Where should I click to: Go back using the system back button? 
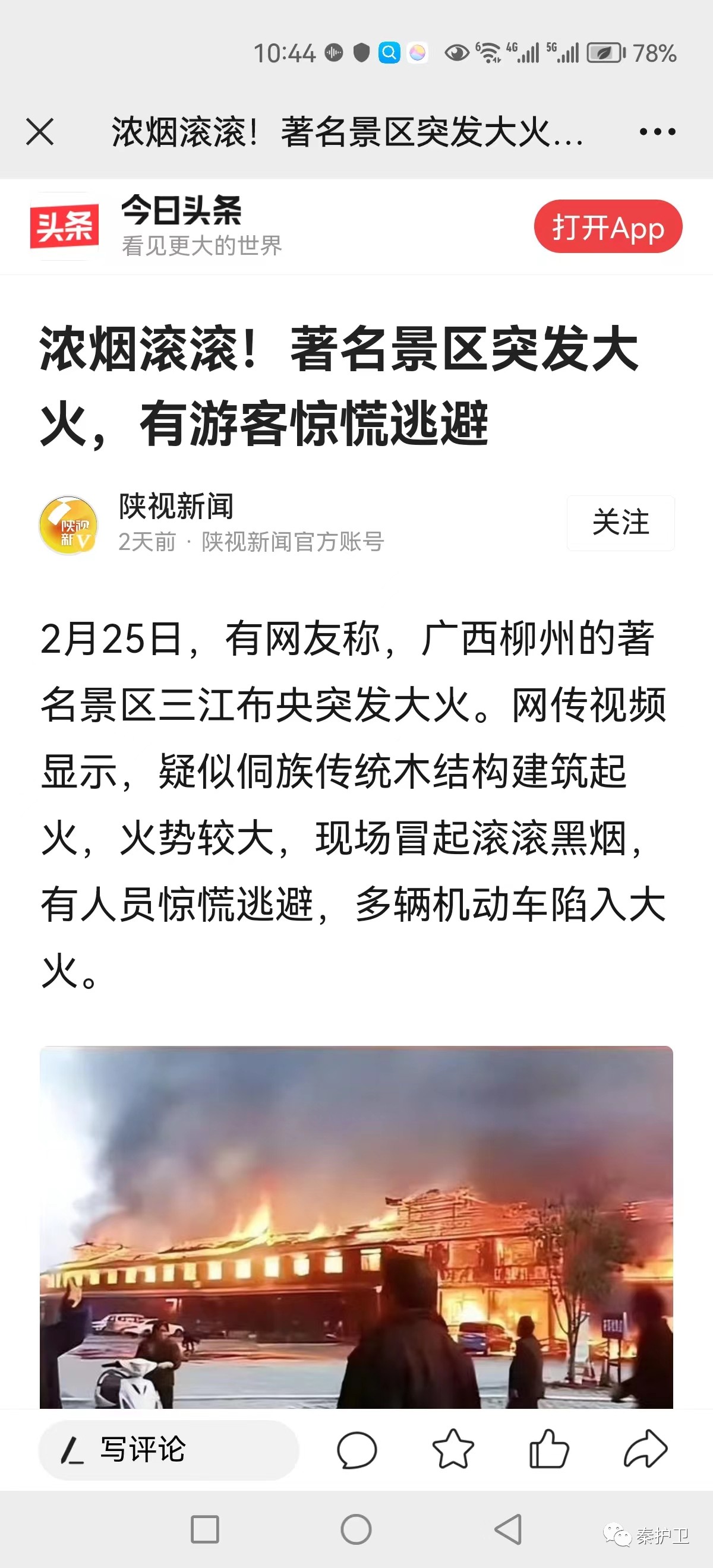click(x=508, y=1529)
